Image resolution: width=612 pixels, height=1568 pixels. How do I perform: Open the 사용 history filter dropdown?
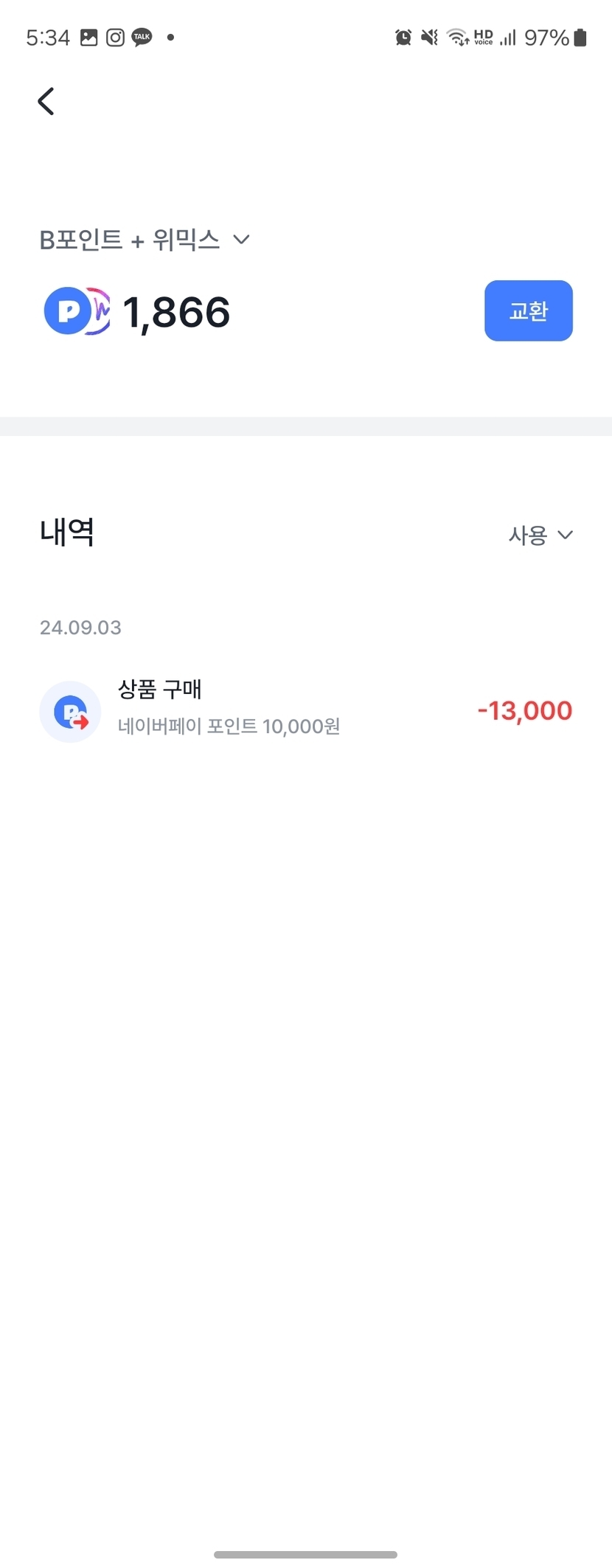tap(540, 535)
